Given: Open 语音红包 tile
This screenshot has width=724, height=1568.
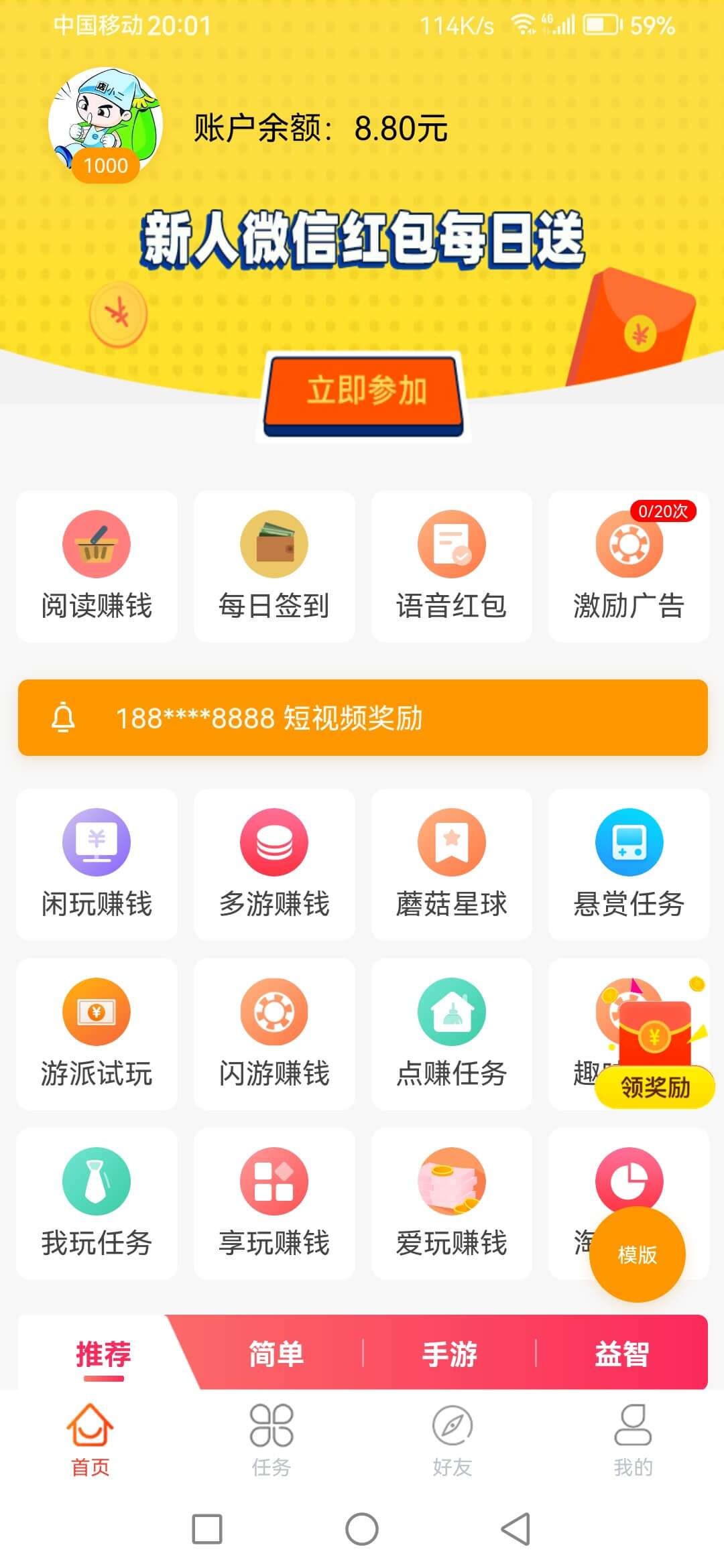Looking at the screenshot, I should click(x=451, y=566).
